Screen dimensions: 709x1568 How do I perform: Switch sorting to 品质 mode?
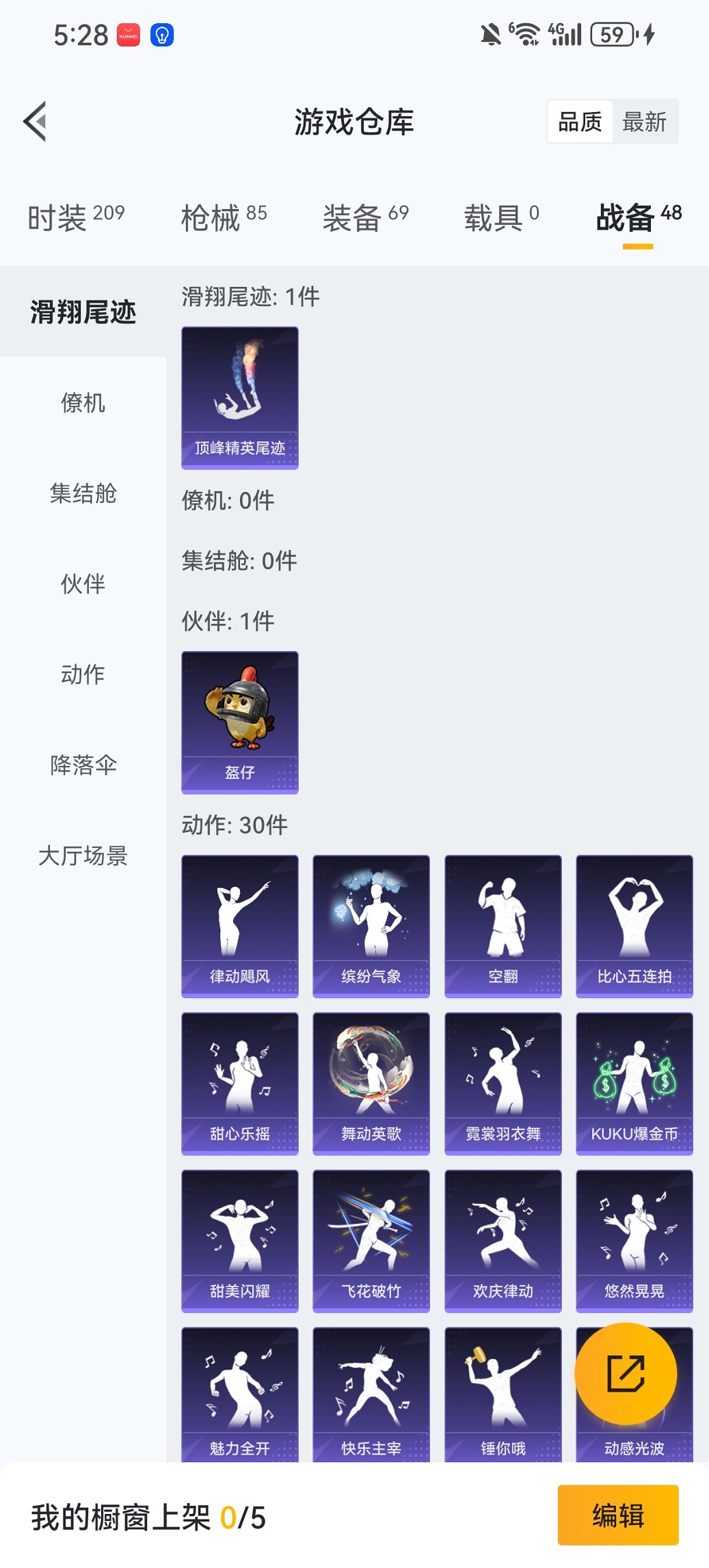[x=581, y=121]
